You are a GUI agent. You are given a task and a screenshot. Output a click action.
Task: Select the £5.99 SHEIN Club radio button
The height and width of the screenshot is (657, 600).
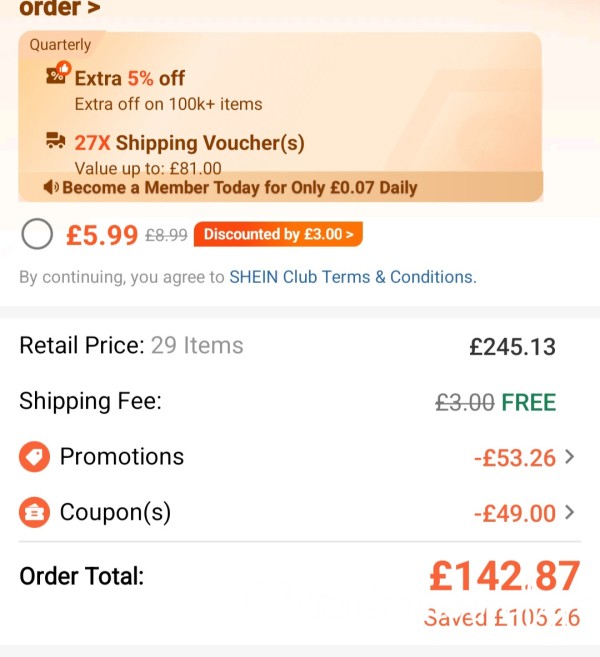pos(37,235)
